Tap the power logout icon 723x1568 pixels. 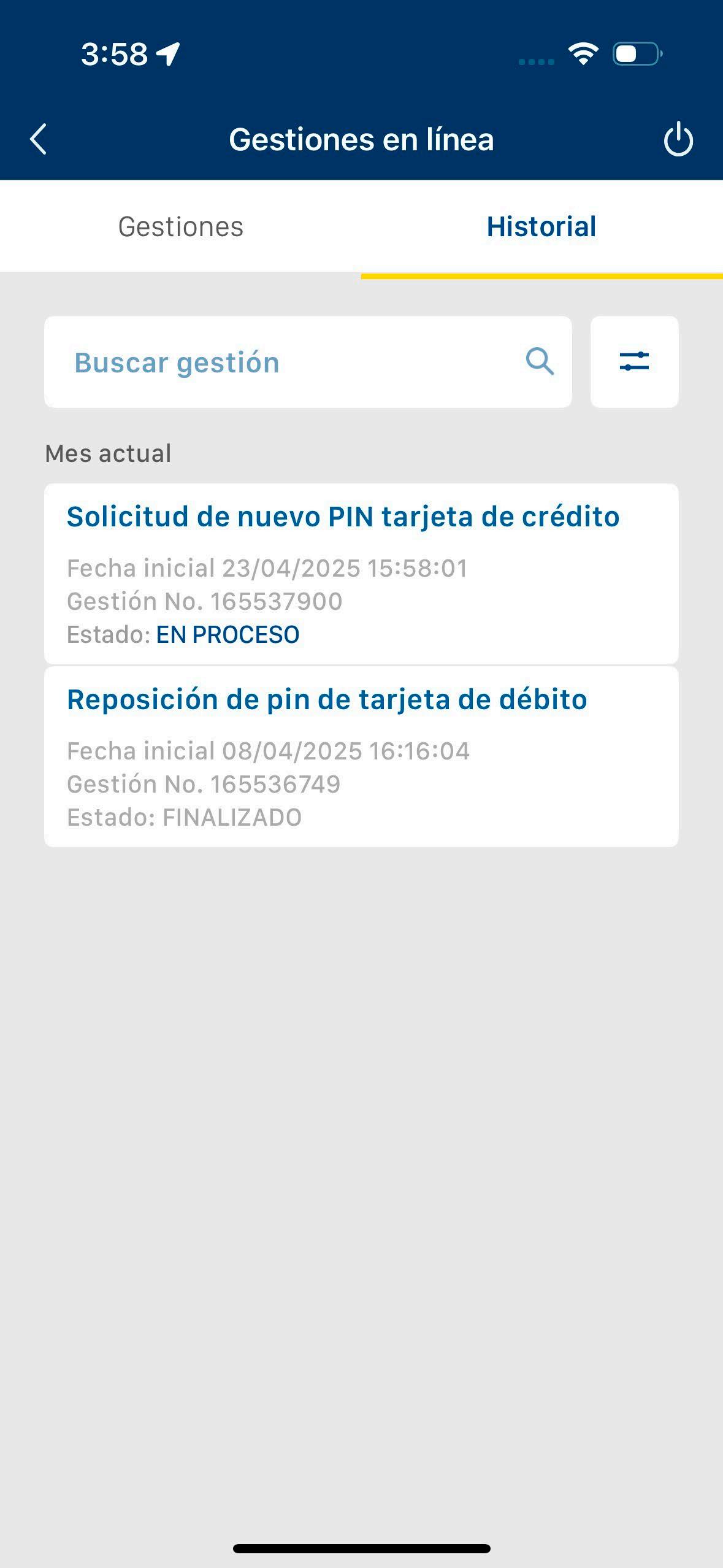click(x=678, y=139)
